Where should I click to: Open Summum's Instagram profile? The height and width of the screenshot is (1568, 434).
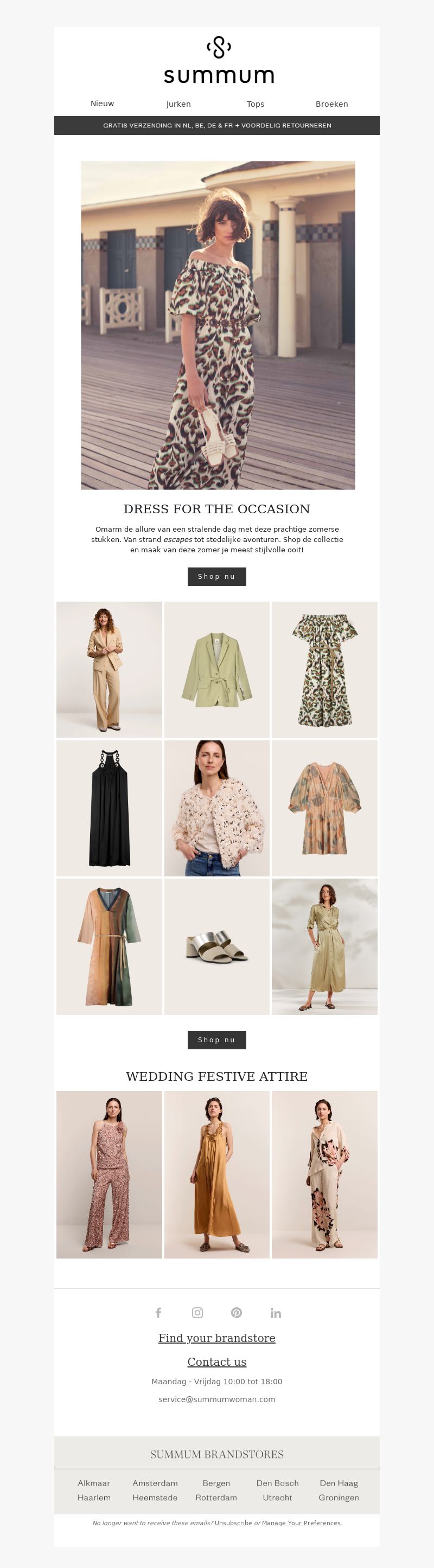tap(197, 1312)
